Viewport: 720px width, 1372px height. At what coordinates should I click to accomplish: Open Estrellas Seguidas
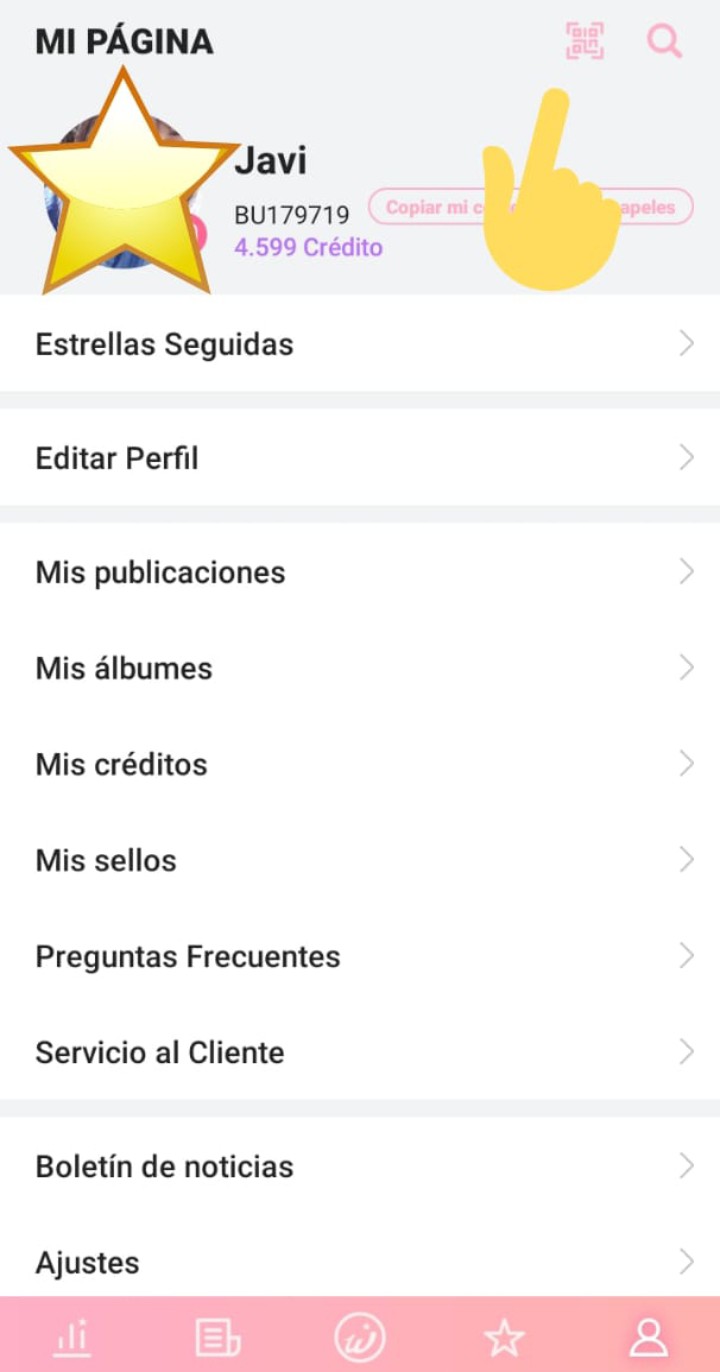pyautogui.click(x=360, y=344)
